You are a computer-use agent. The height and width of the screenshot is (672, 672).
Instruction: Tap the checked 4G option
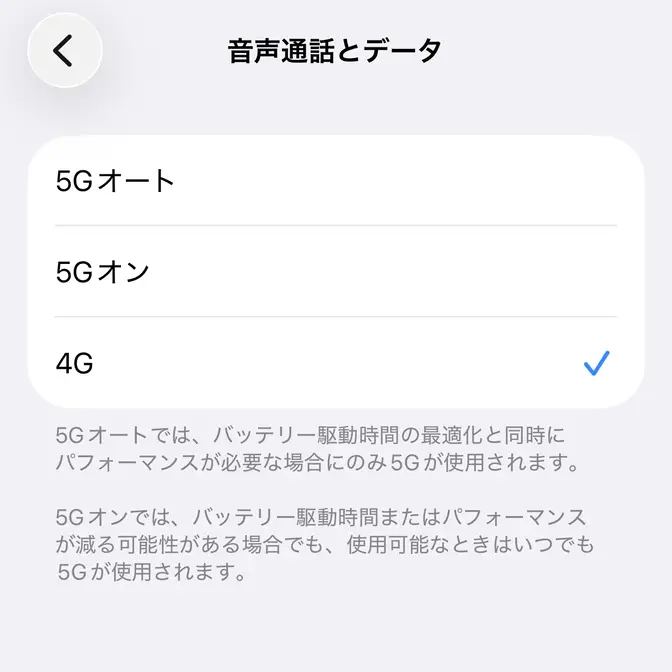[336, 364]
